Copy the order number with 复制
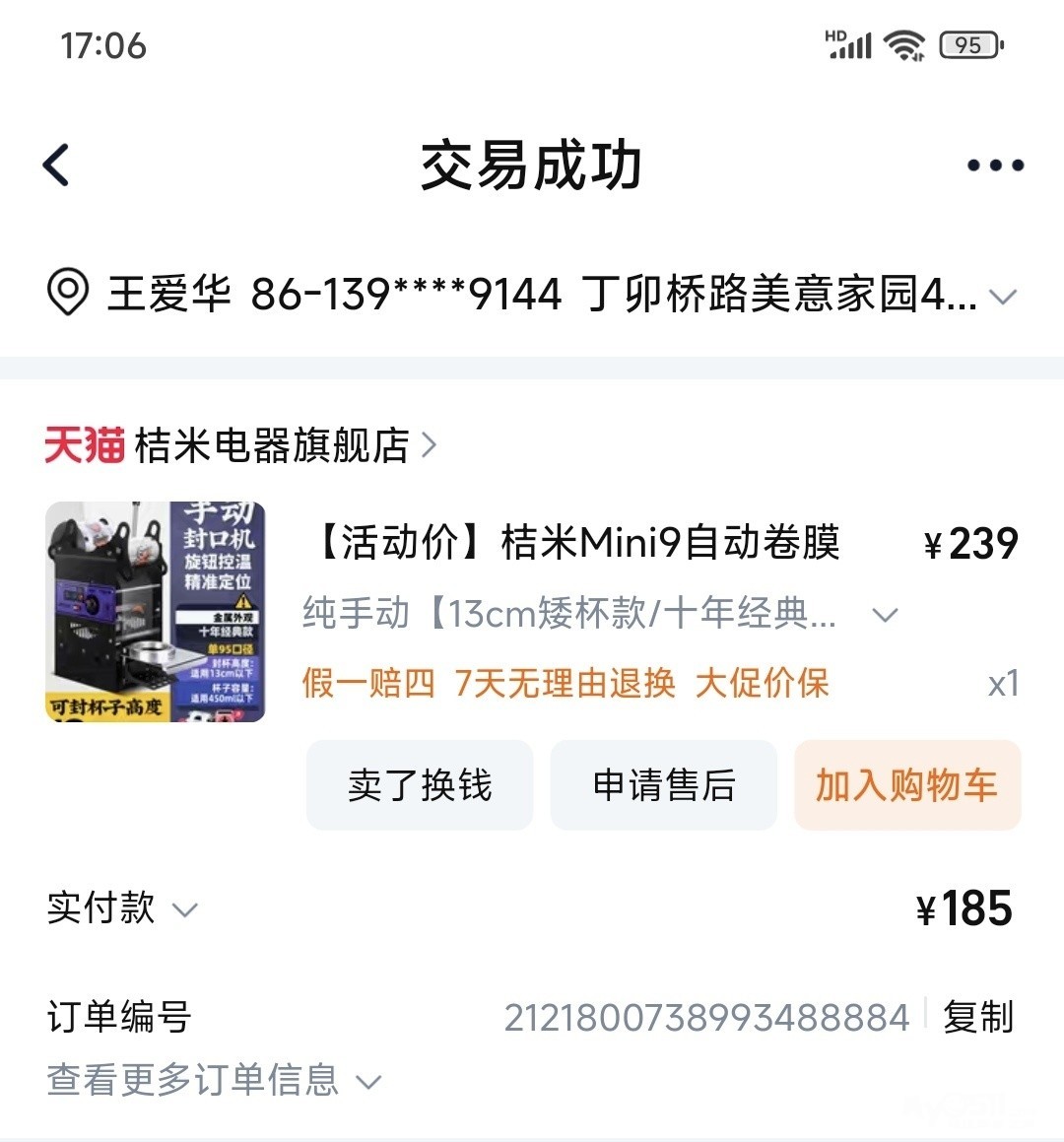Screen dimensions: 1064x1142 [977, 1017]
